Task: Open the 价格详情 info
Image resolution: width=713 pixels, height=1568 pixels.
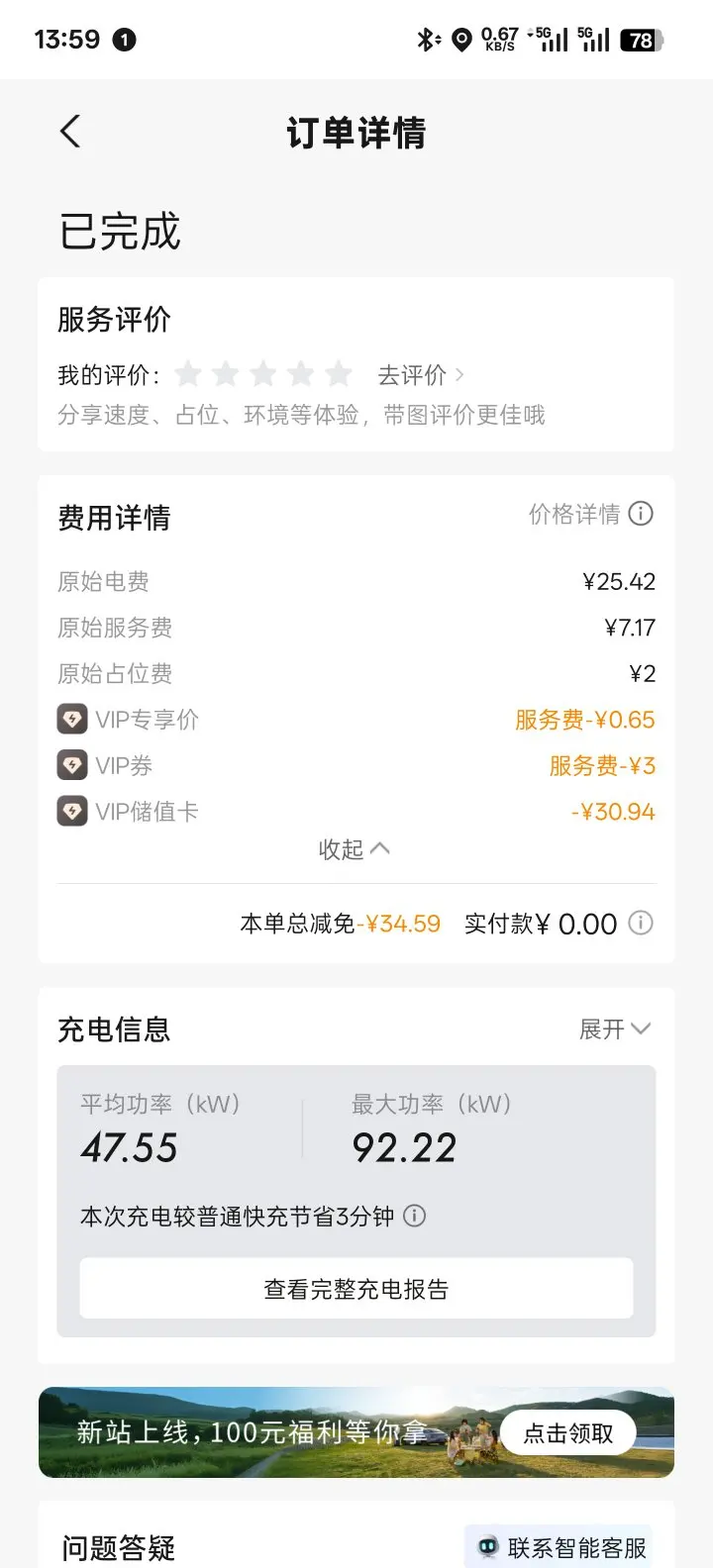Action: coord(591,514)
